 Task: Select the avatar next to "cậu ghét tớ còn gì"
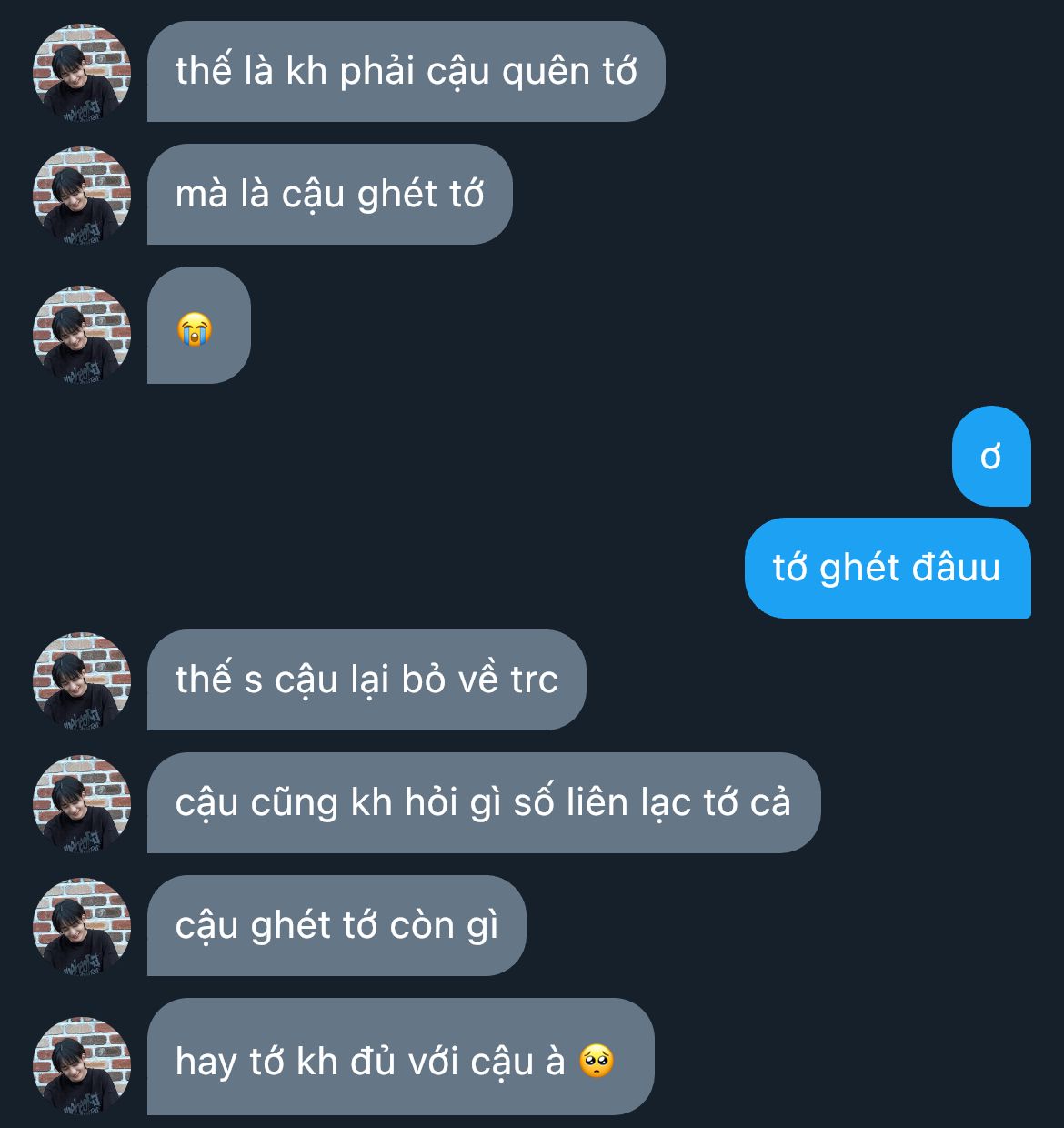click(82, 926)
